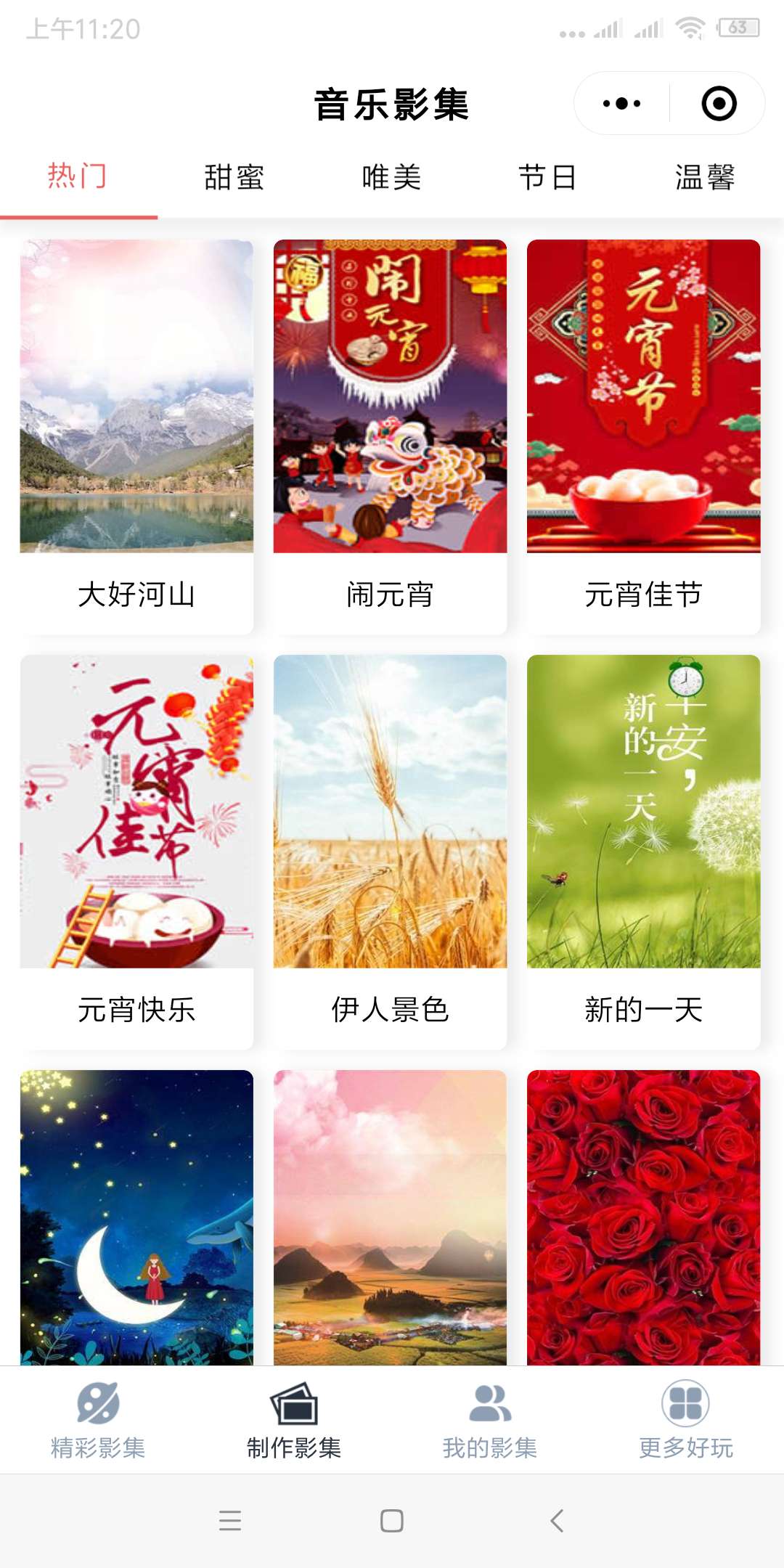Screen dimensions: 784x1568
Task: Go back with the system back button
Action: pos(557,1520)
